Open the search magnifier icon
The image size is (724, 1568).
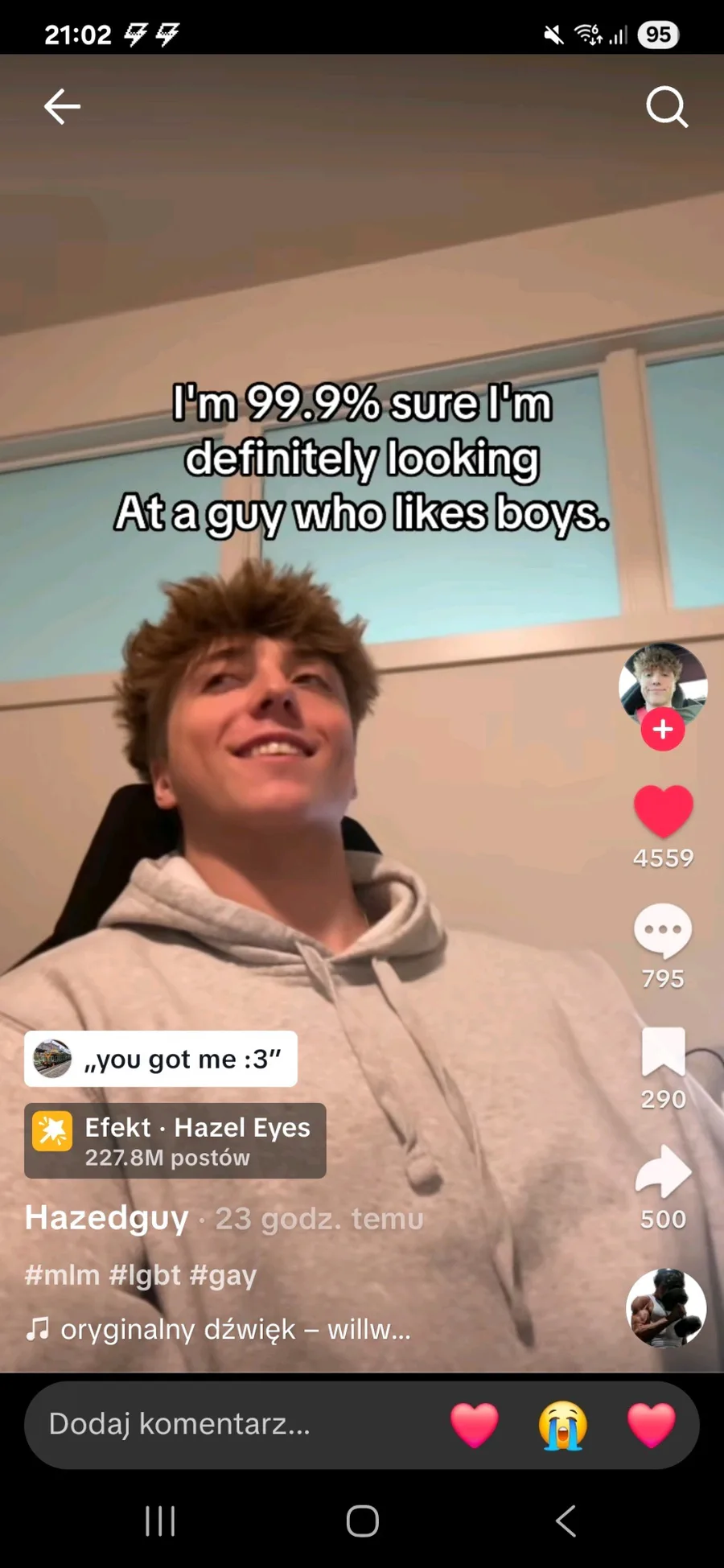pos(667,107)
